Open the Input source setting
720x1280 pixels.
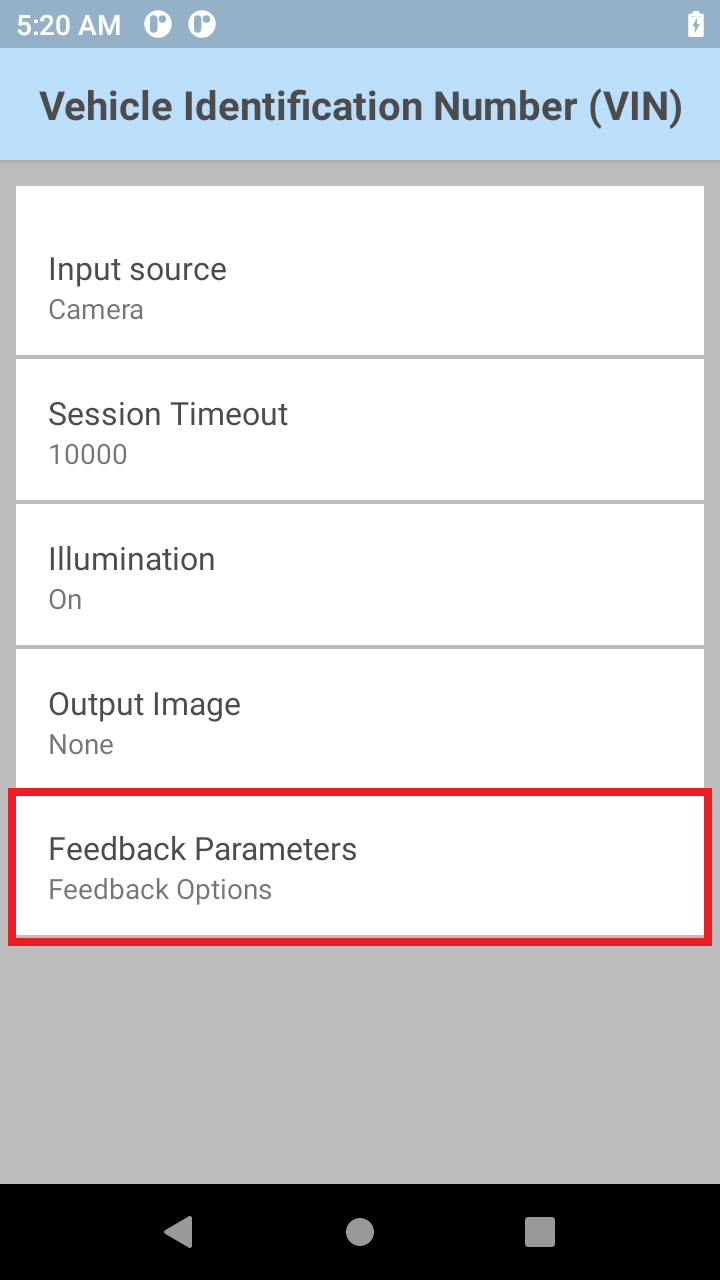pos(360,270)
